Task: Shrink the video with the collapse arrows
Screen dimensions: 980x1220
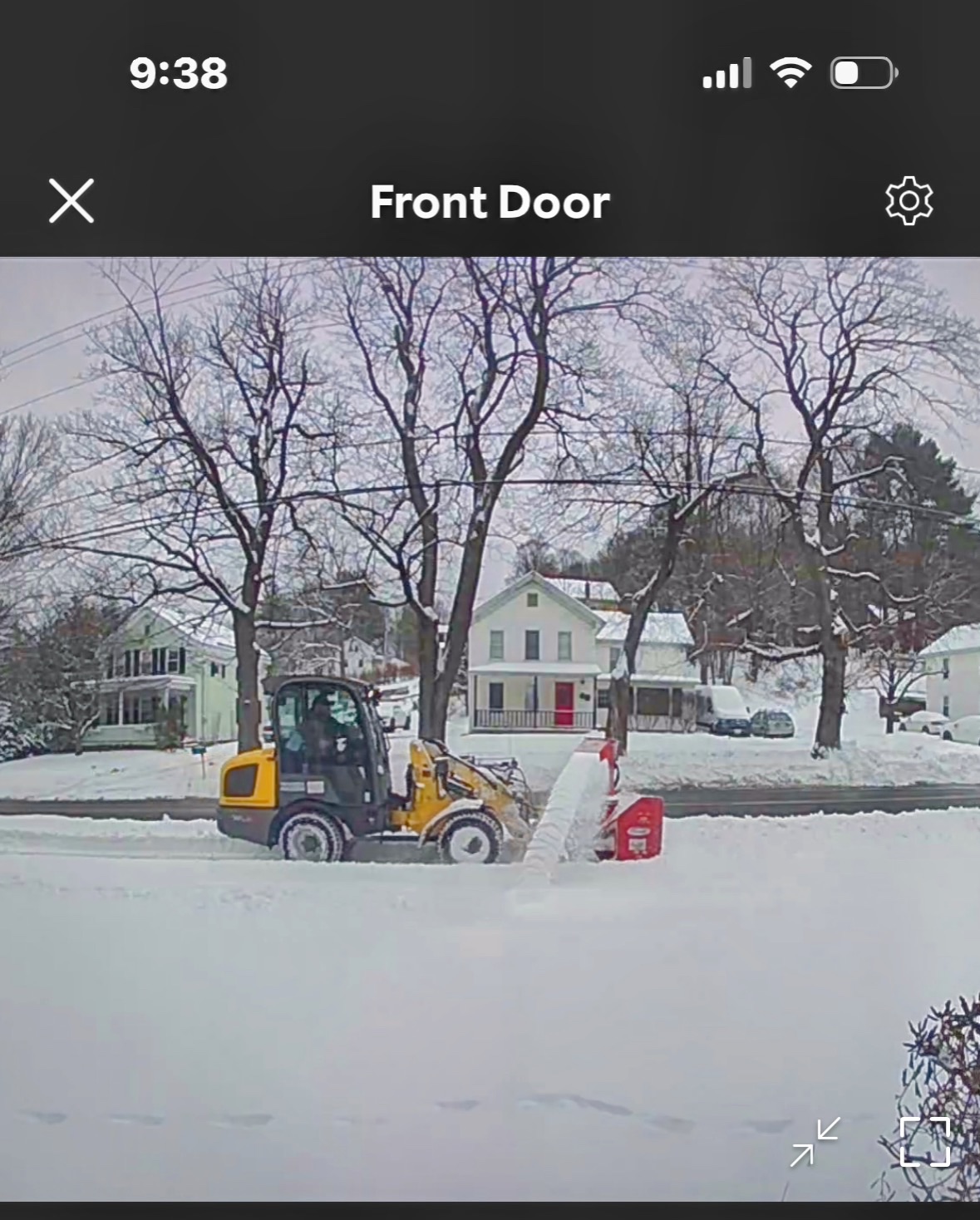Action: point(815,1141)
